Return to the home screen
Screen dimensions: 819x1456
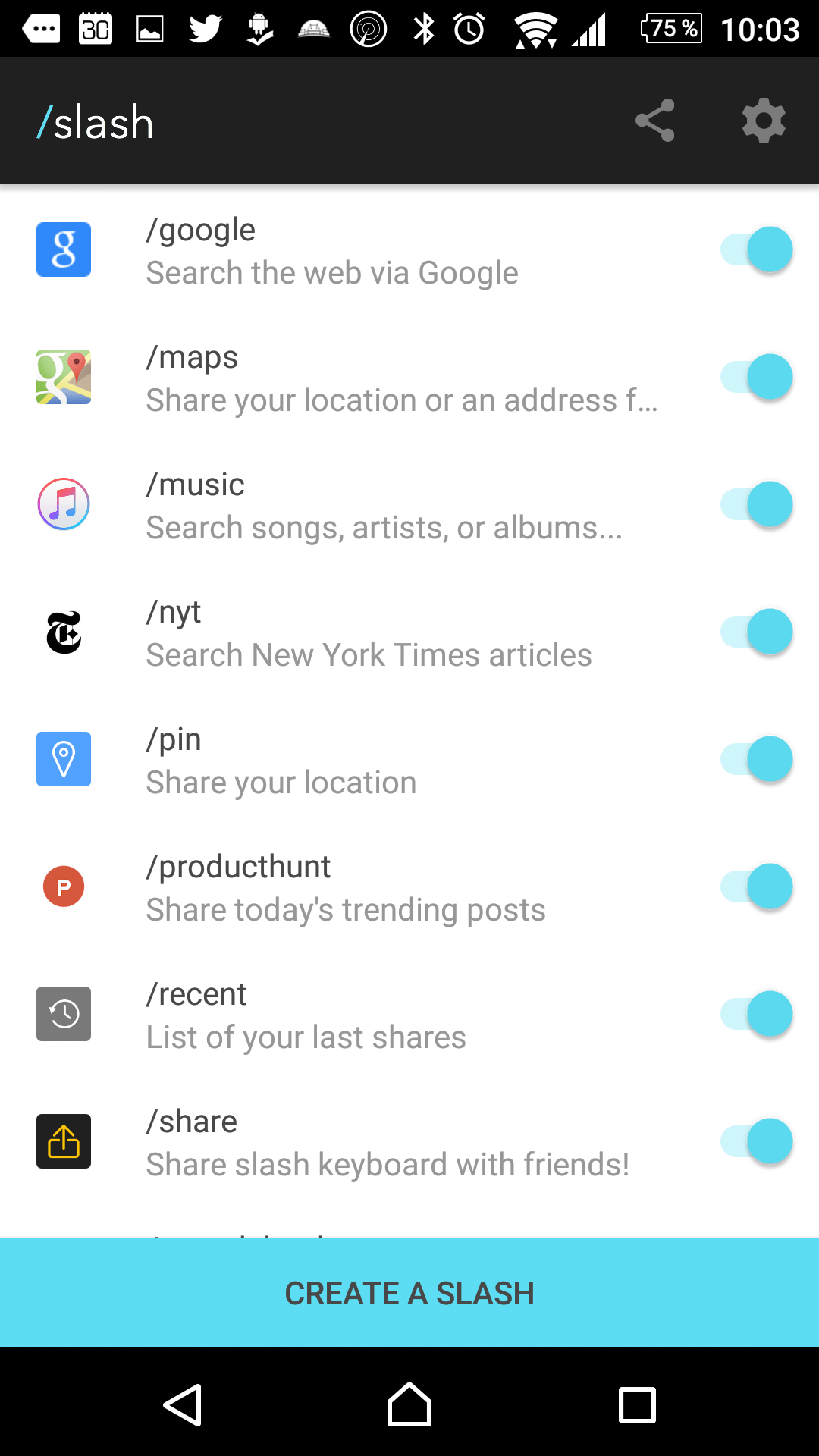click(409, 1405)
